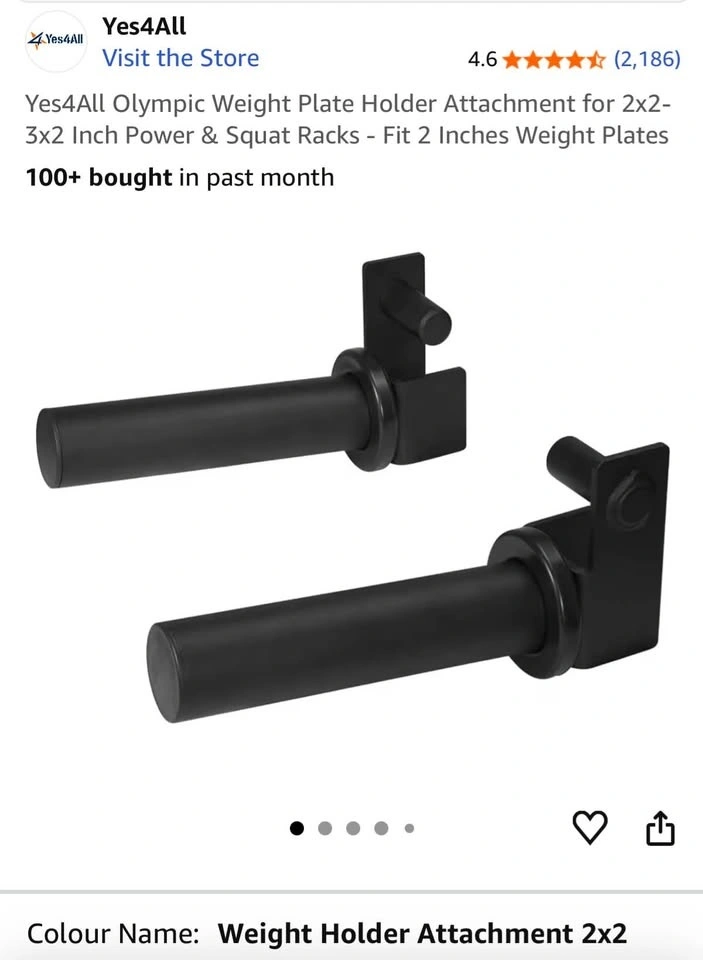
Task: Open the Visit the Store link
Action: (181, 58)
